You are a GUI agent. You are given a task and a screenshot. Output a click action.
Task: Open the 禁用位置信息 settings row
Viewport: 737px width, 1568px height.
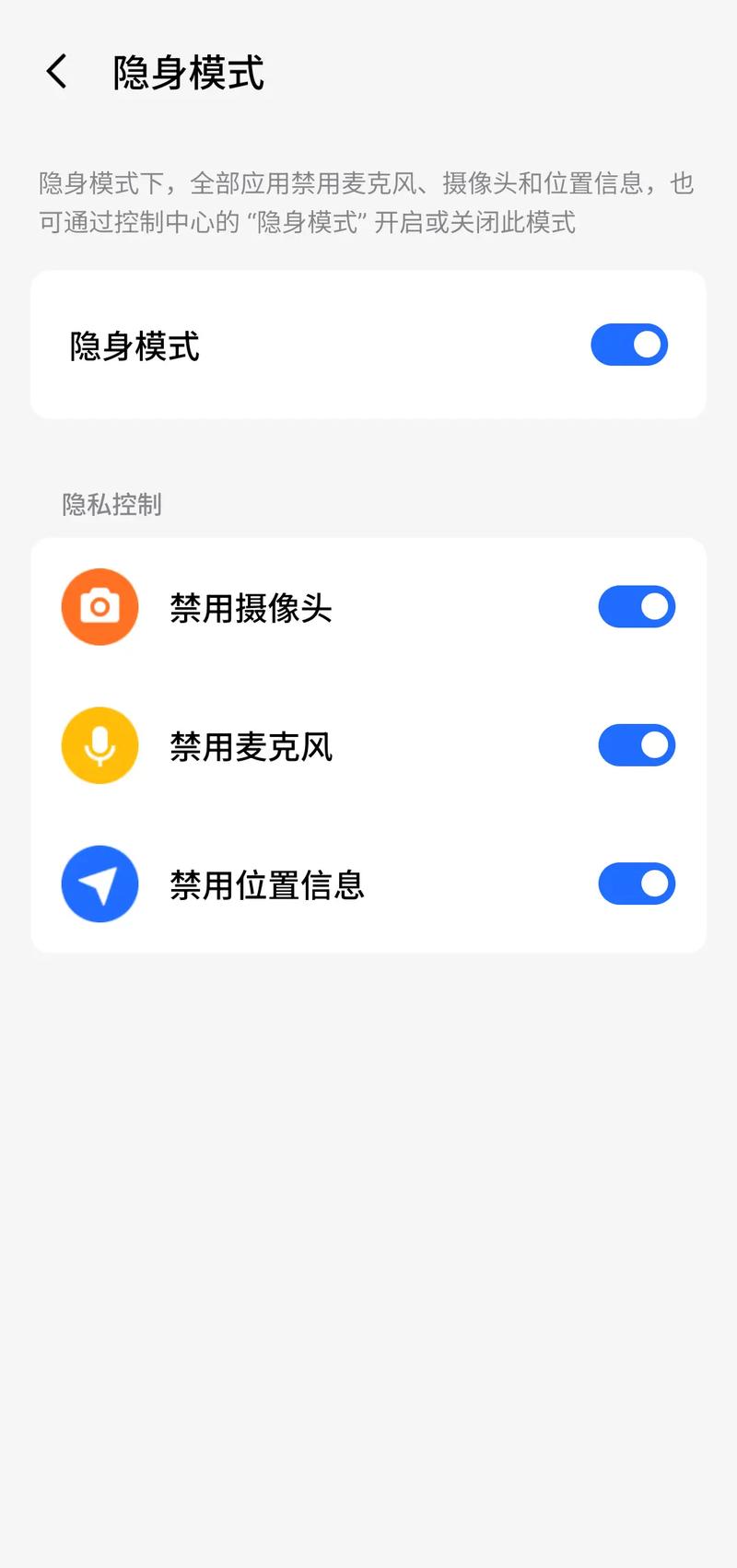coord(368,883)
